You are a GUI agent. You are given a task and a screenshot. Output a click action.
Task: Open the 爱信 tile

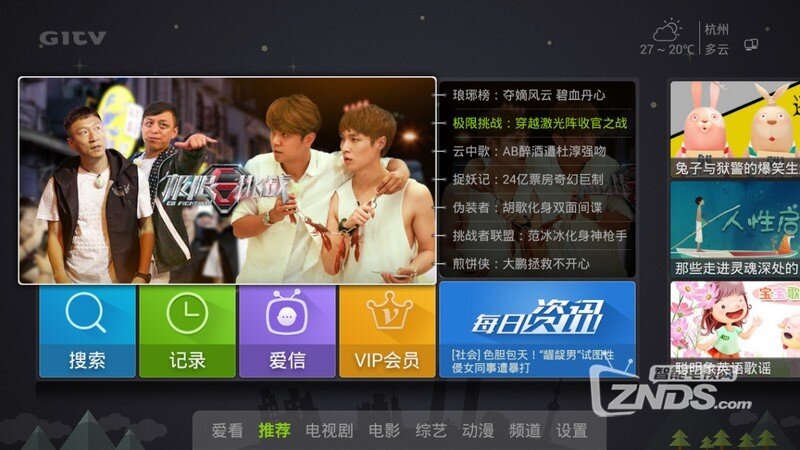click(287, 331)
